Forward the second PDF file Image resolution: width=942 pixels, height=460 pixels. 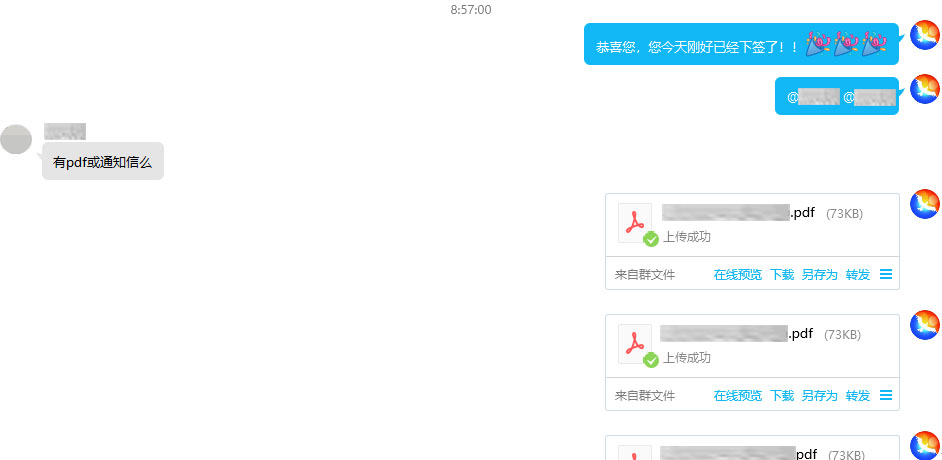857,396
